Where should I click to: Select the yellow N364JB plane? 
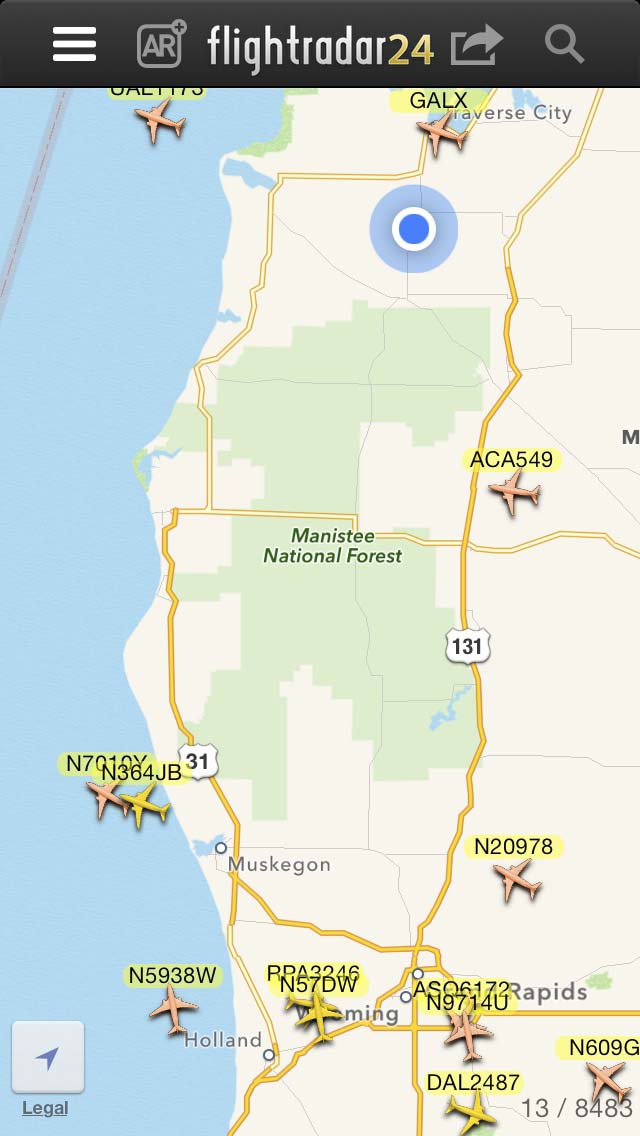click(x=145, y=804)
